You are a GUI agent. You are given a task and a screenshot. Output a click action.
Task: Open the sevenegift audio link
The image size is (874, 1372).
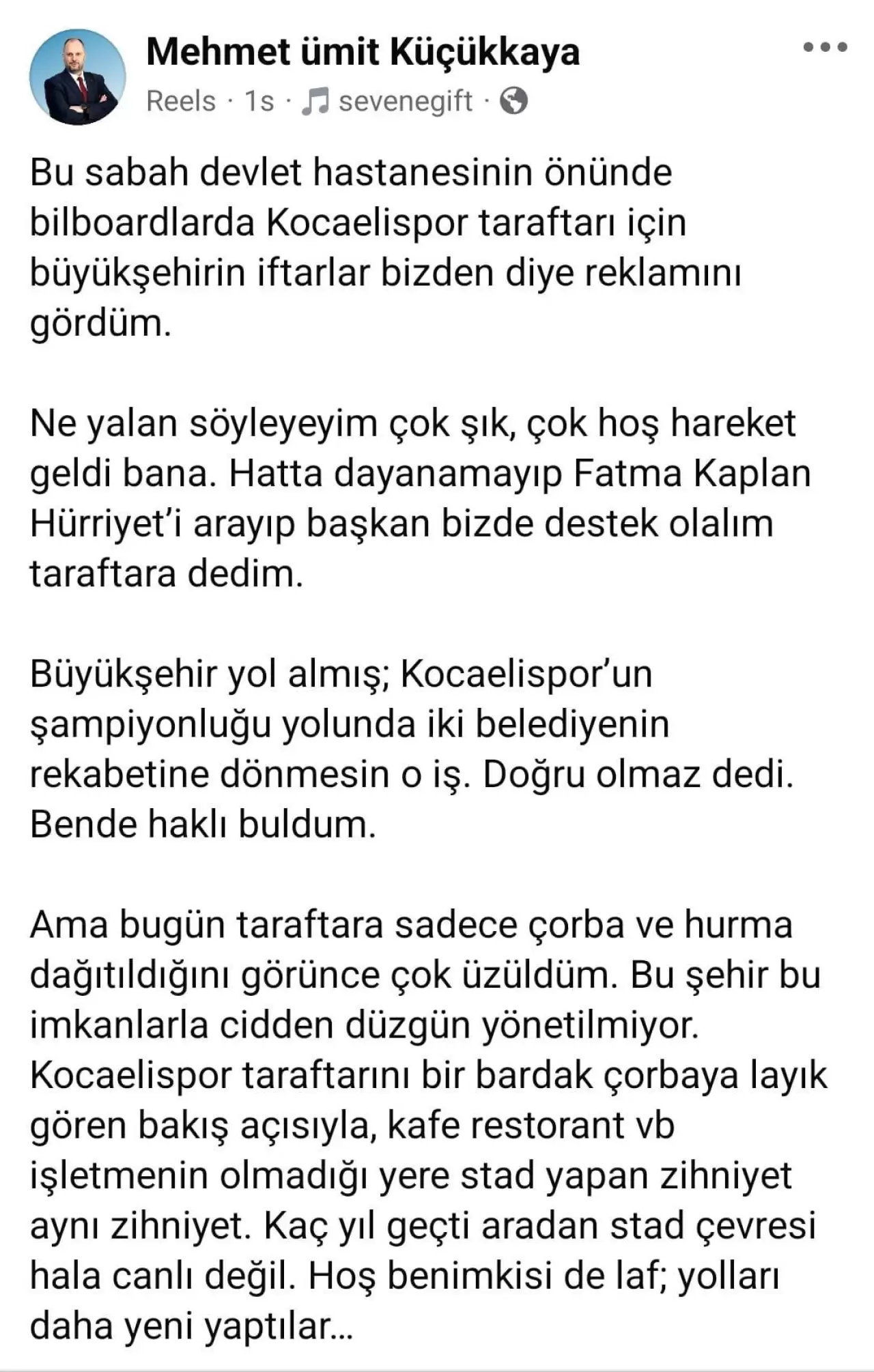coord(404,102)
